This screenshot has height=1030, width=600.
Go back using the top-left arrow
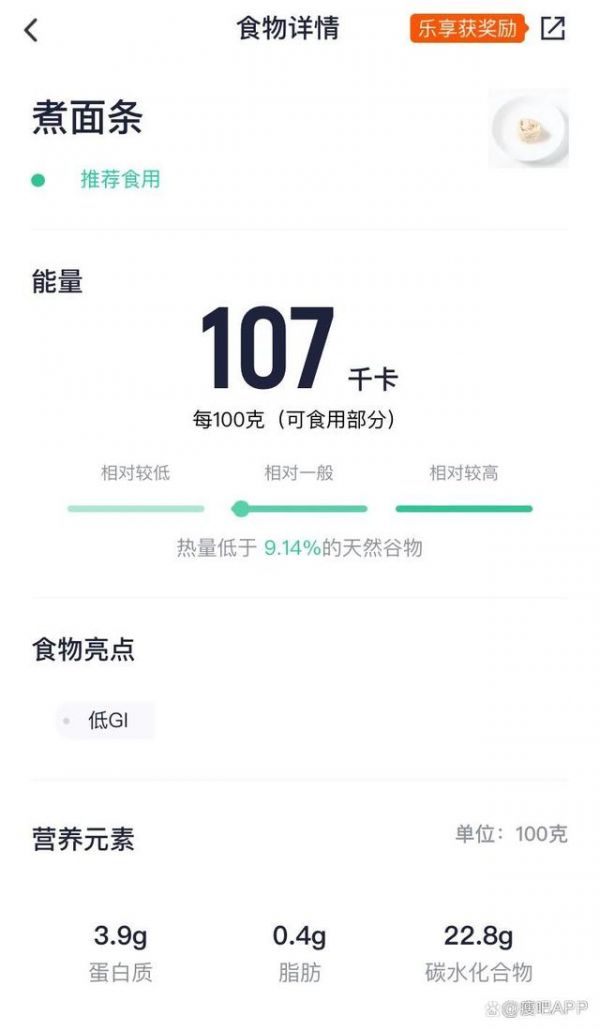coord(31,30)
